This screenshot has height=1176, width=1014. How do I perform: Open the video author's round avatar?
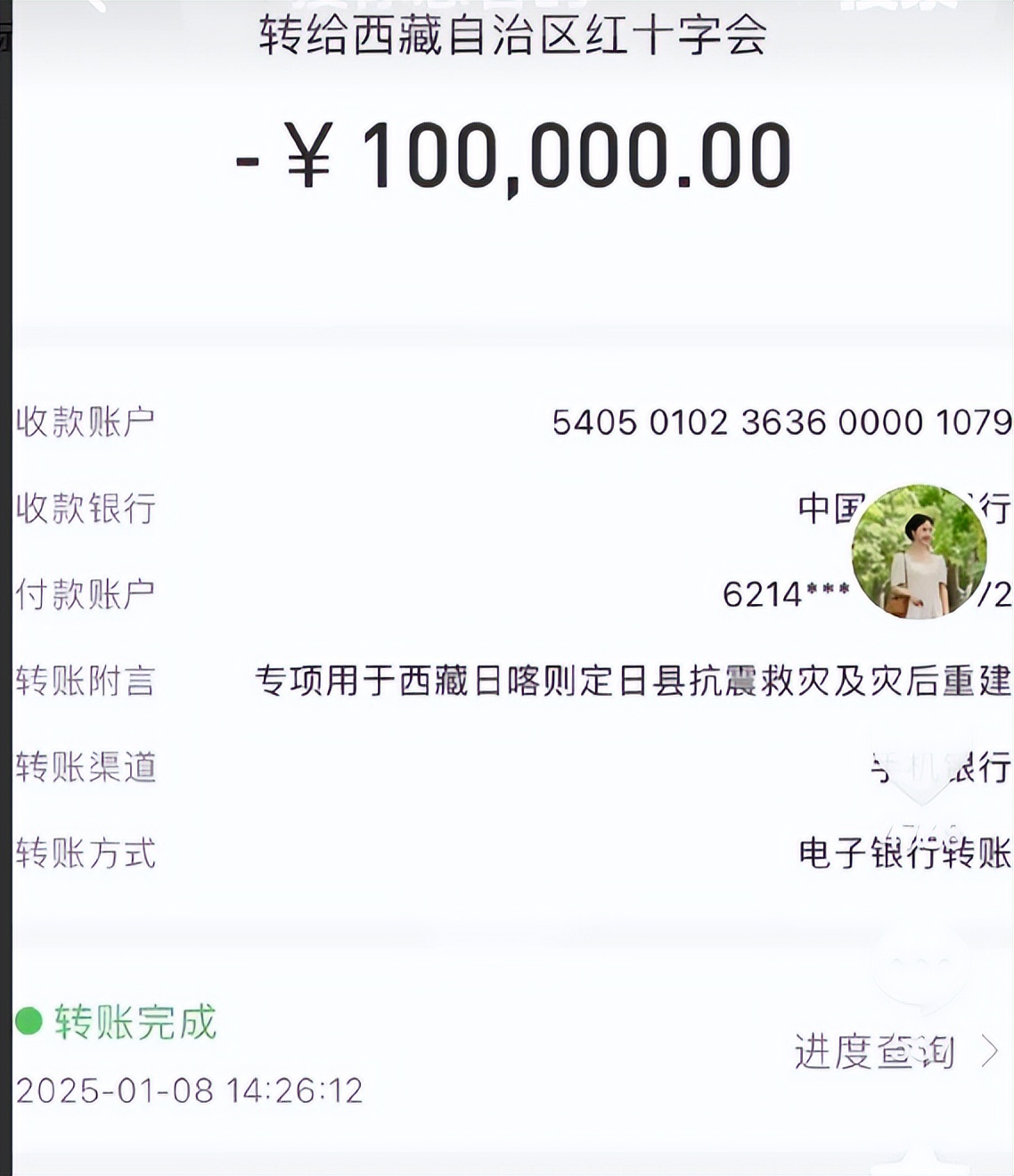tap(919, 551)
